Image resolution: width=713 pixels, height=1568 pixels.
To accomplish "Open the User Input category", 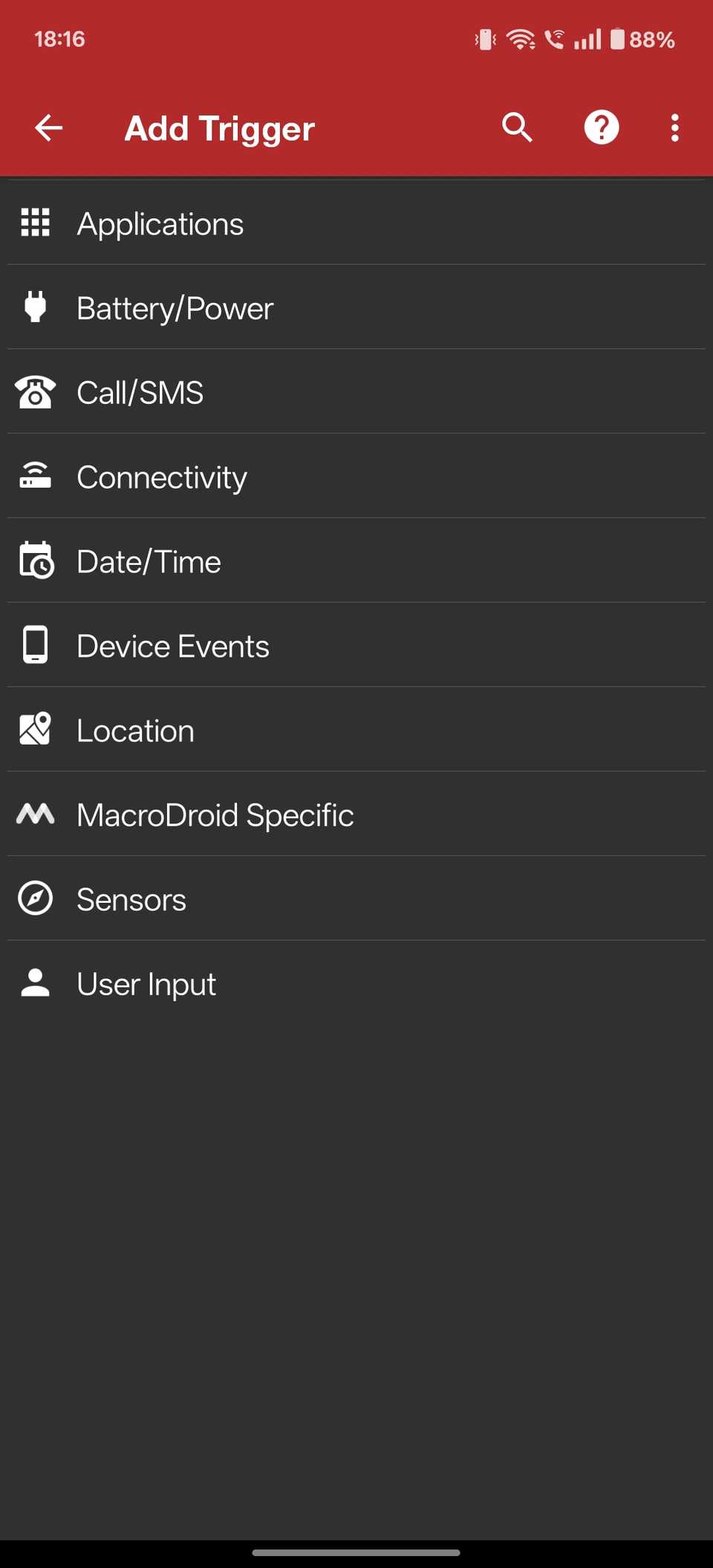I will tap(356, 984).
